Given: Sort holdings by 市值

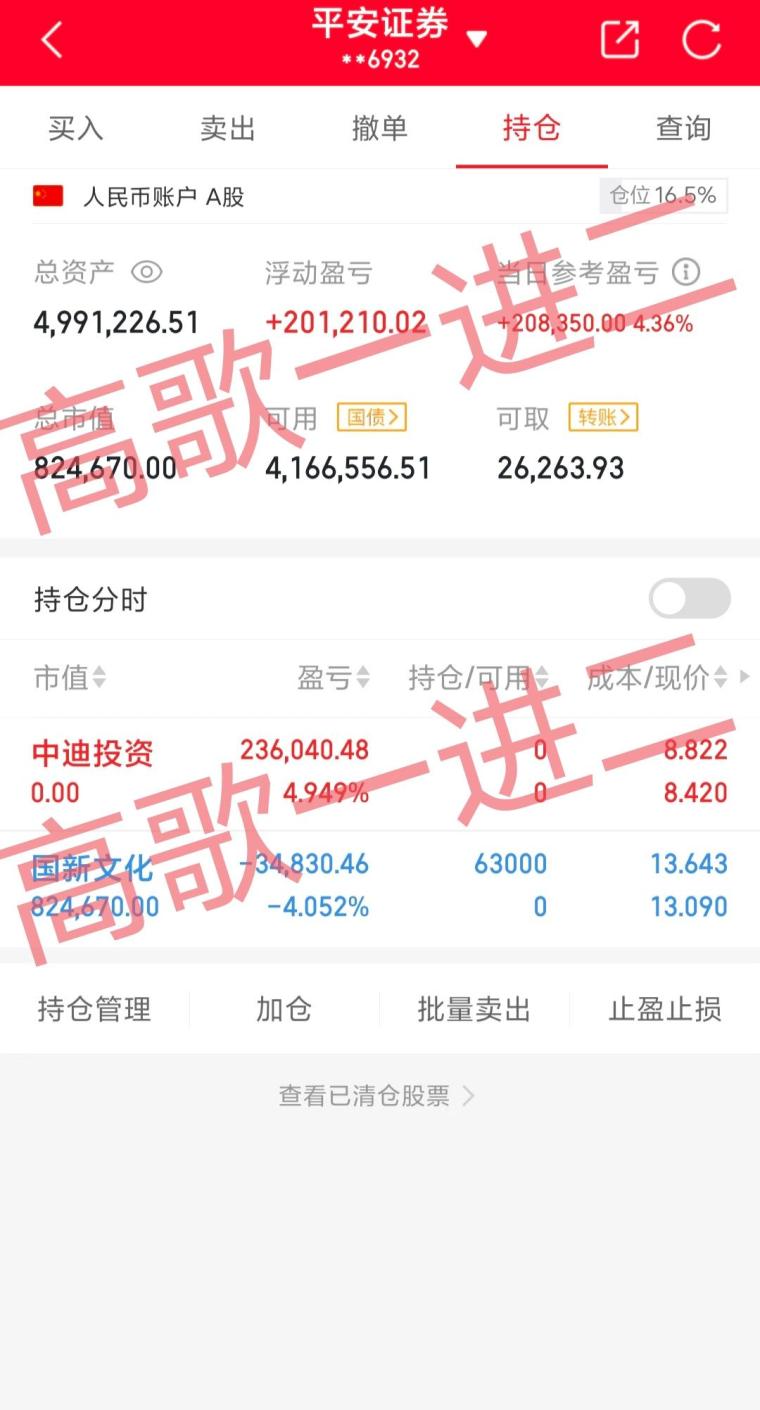Looking at the screenshot, I should 70,678.
